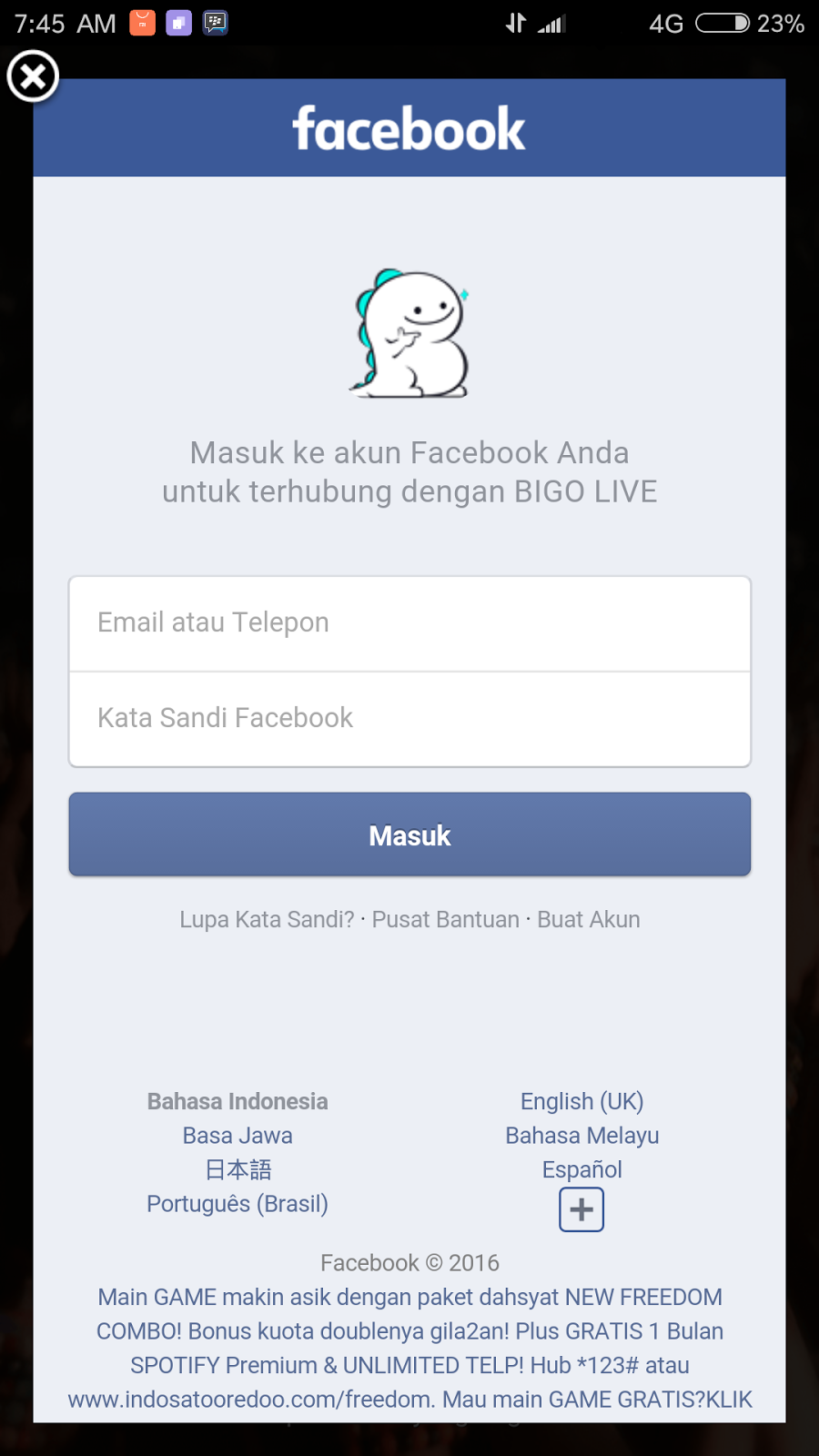Select Buat Akun to create account
This screenshot has height=1456, width=819.
[589, 920]
